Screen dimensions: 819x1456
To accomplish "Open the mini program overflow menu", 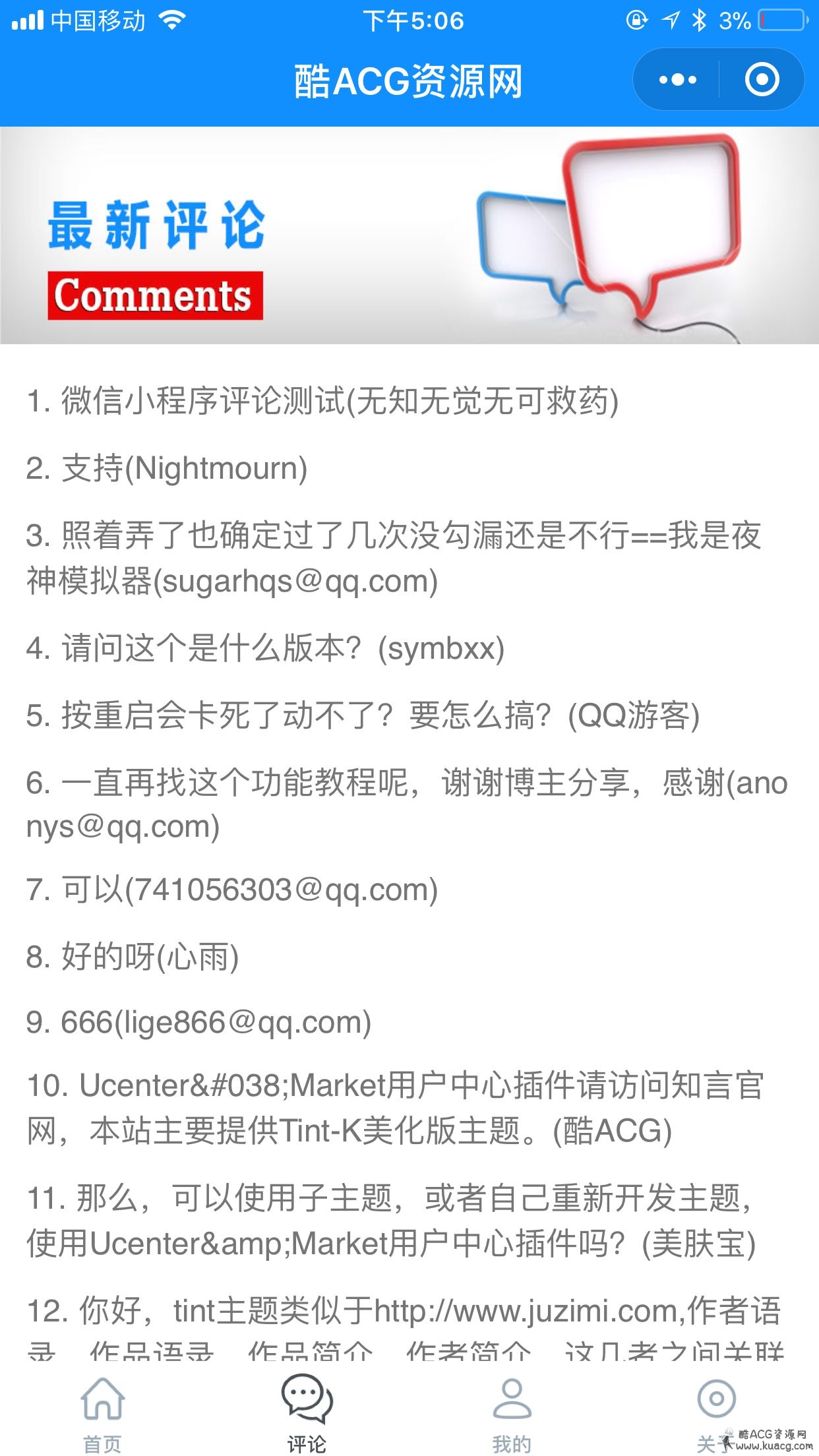I will coord(677,80).
